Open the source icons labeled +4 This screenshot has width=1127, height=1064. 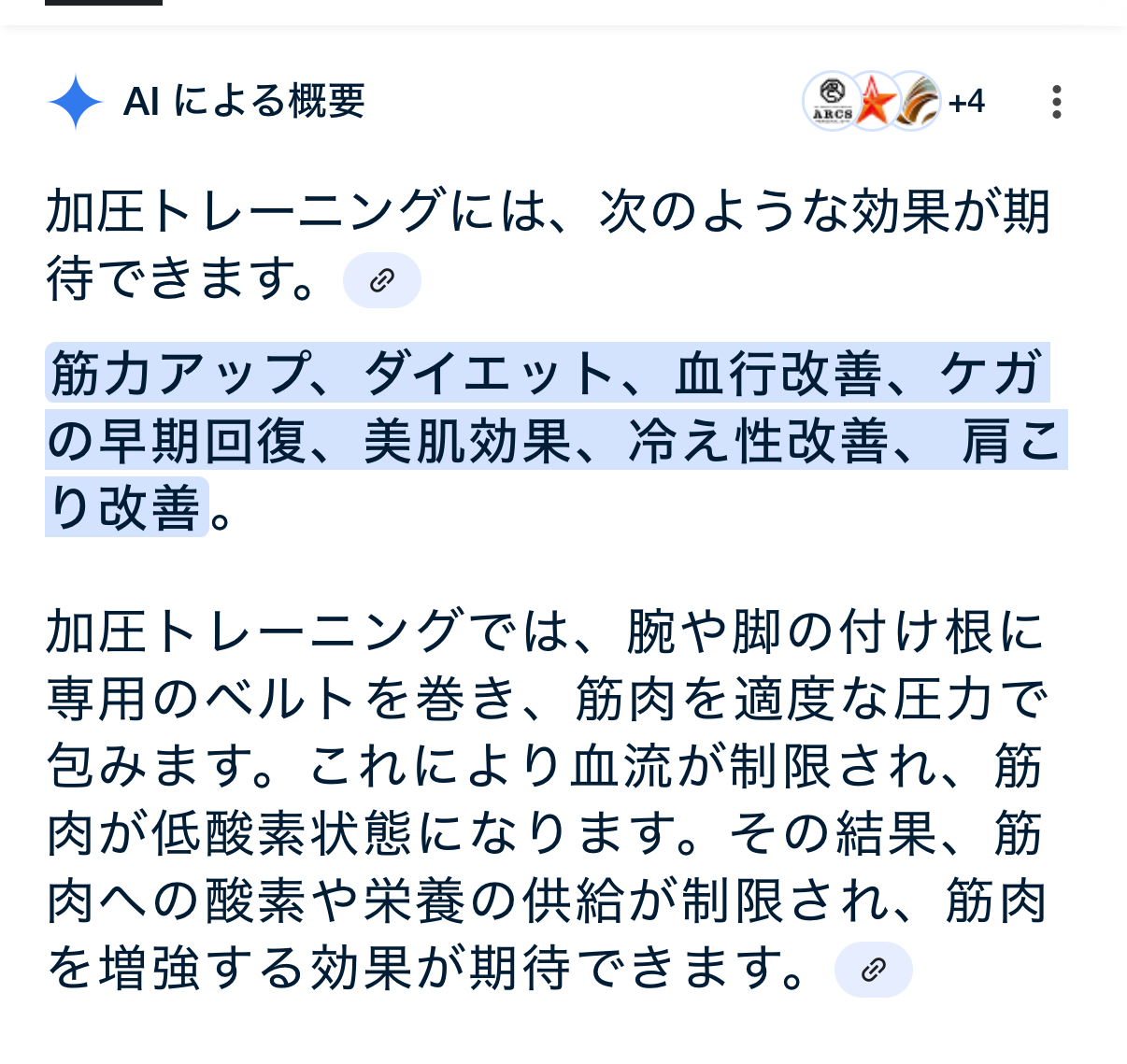click(x=894, y=101)
